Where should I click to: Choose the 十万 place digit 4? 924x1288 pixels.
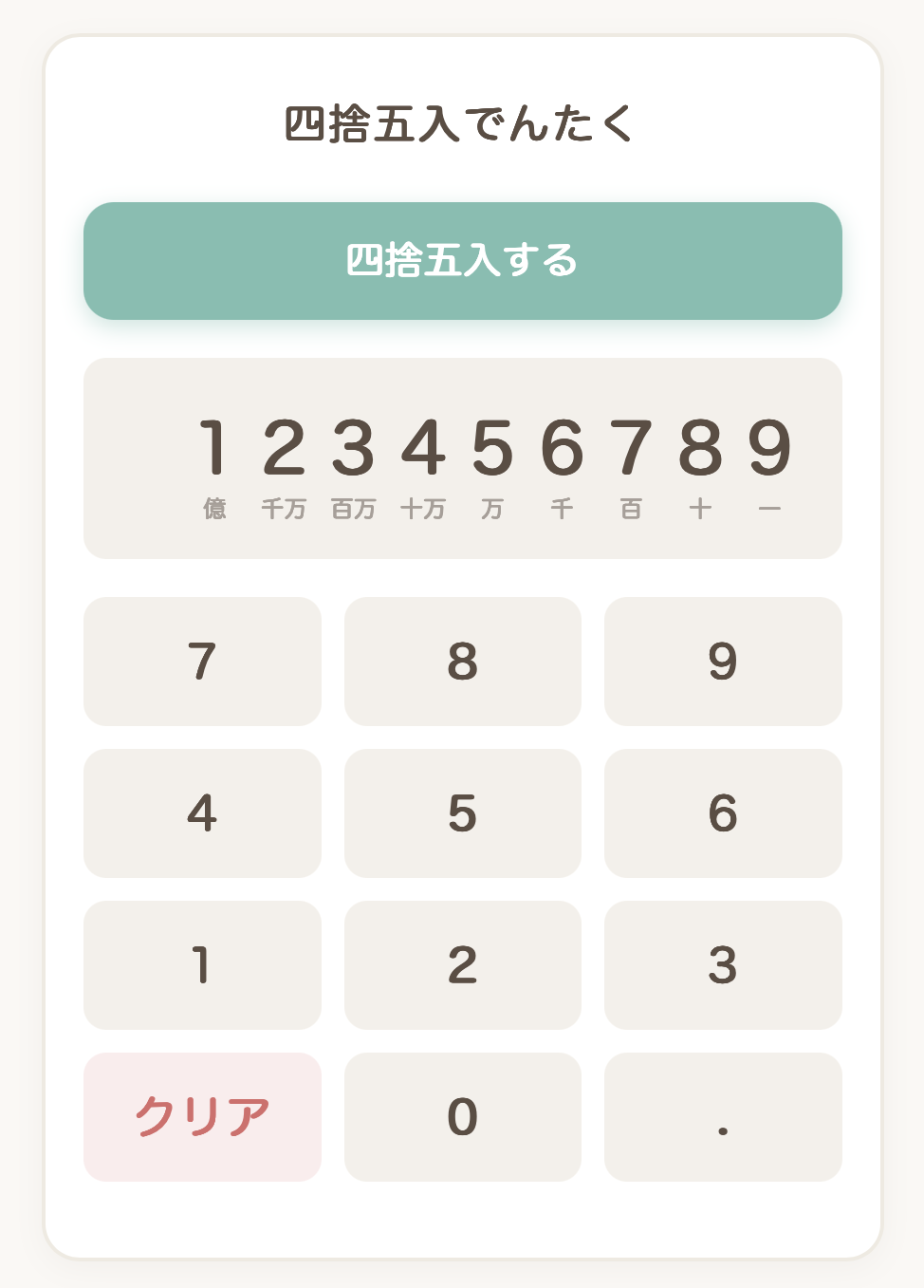coord(423,448)
